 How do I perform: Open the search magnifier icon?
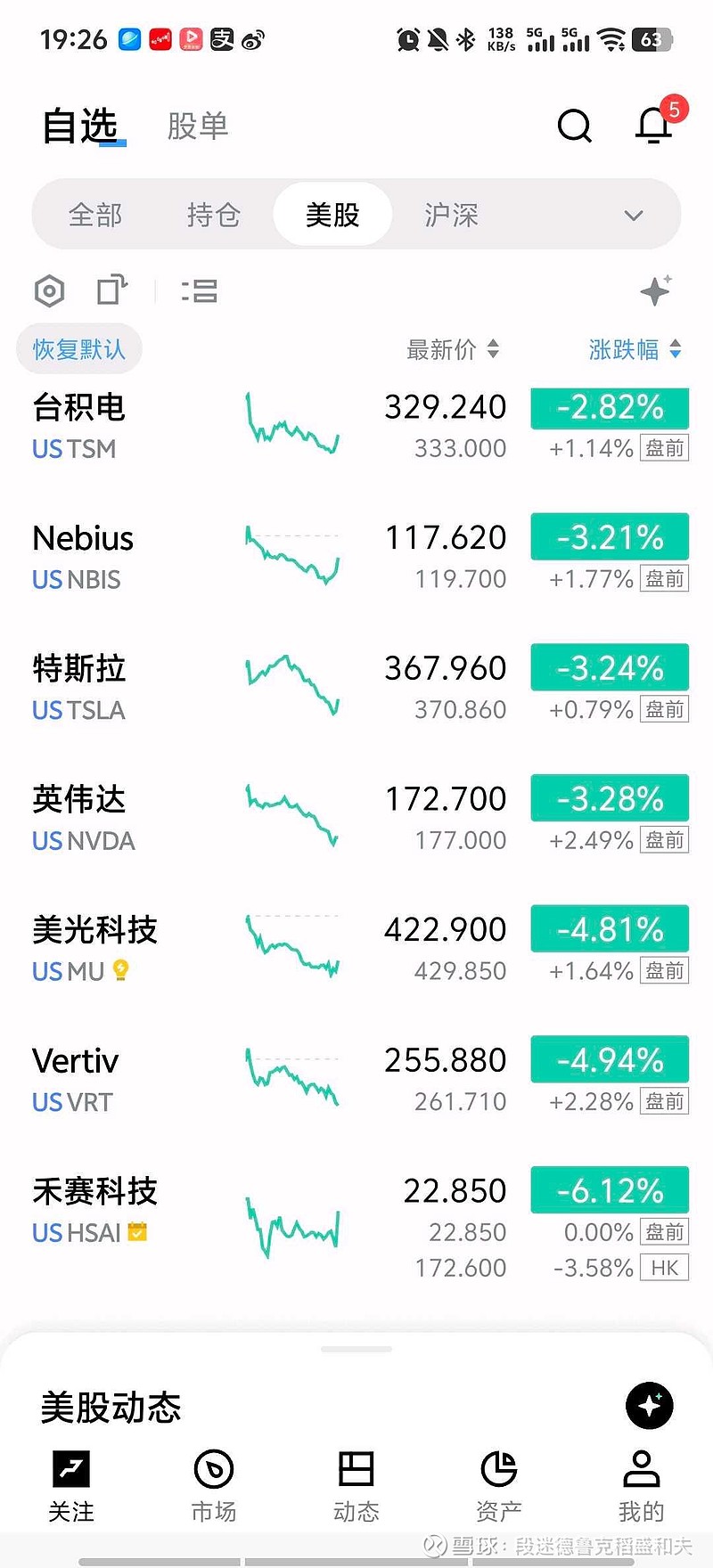574,126
